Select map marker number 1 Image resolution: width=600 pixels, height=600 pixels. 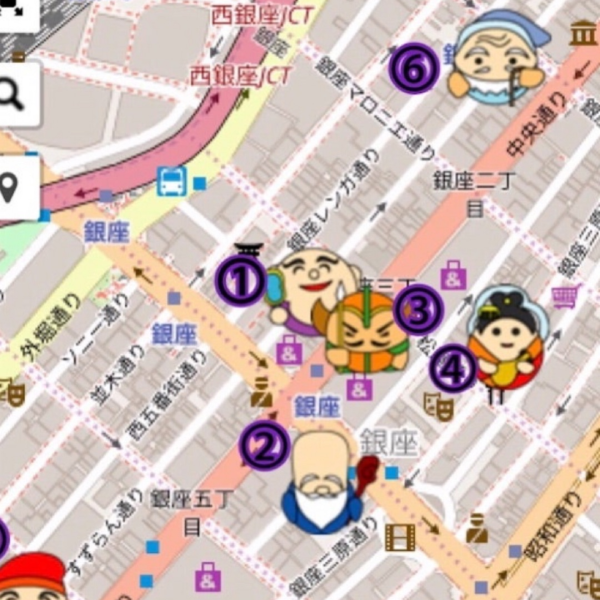coord(241,282)
